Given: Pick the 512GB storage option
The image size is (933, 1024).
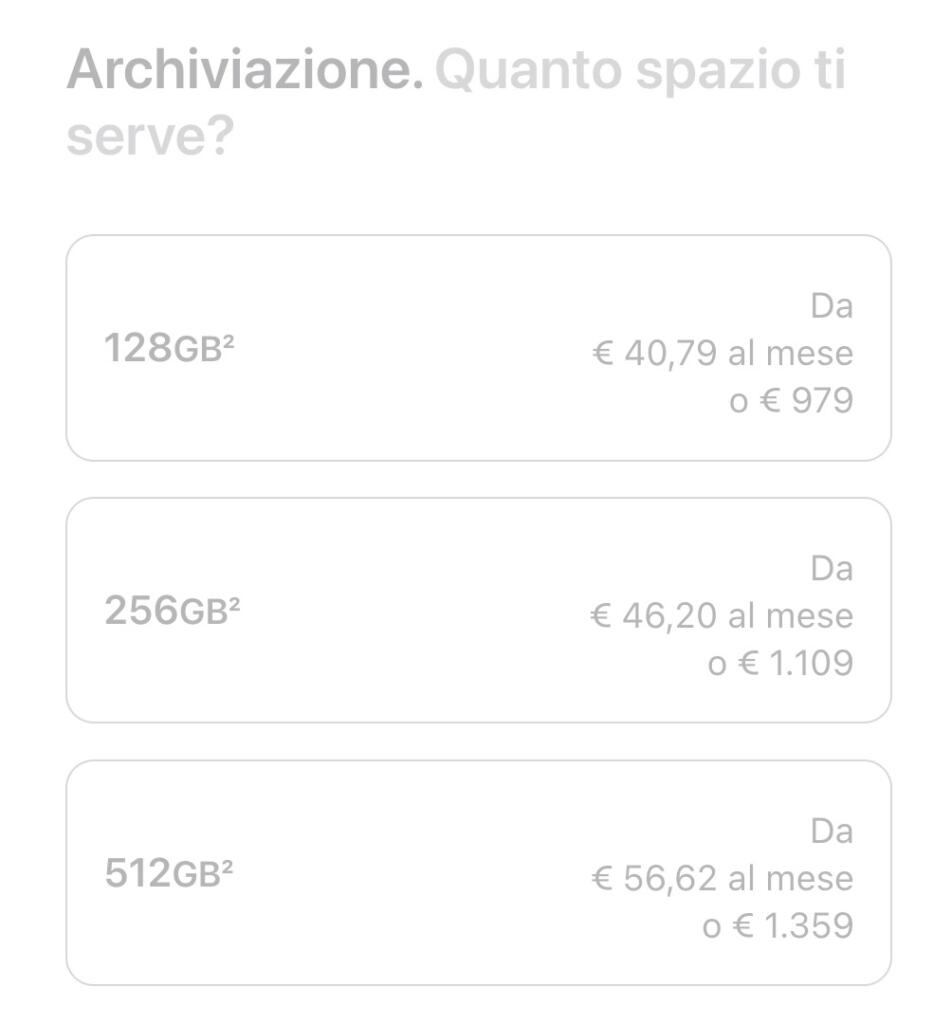Looking at the screenshot, I should (x=478, y=873).
